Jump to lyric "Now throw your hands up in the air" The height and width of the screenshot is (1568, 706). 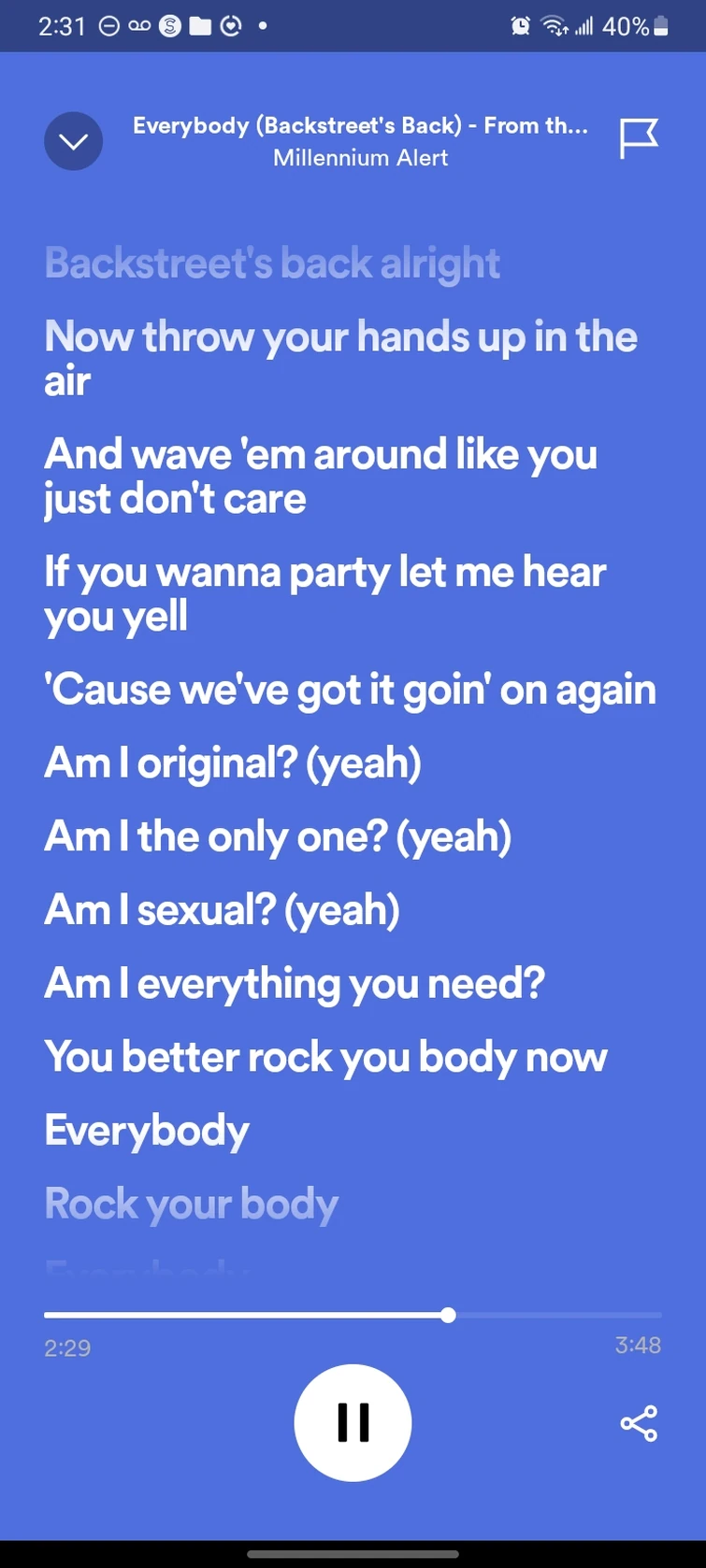point(340,358)
